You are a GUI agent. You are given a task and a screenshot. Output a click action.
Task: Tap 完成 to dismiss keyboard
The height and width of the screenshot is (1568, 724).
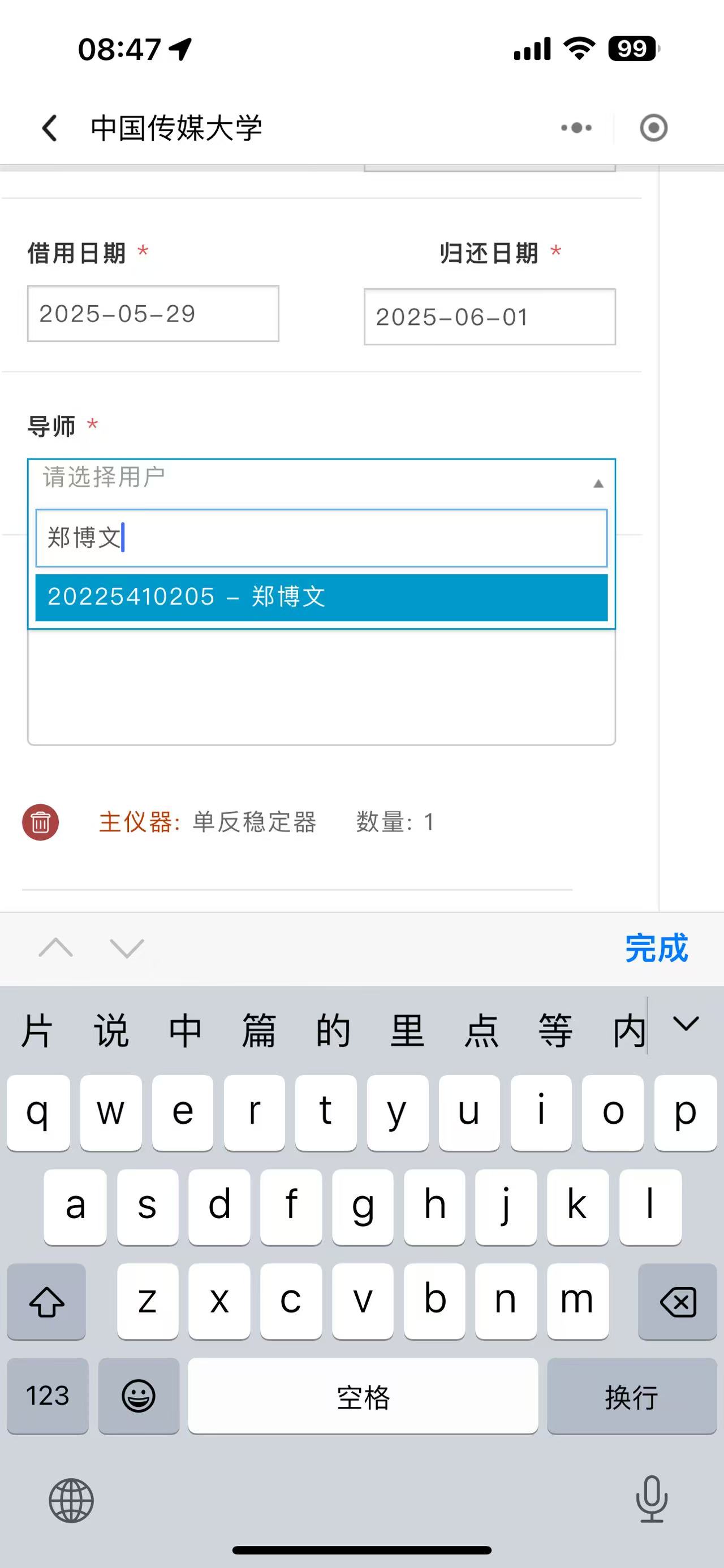coord(656,948)
